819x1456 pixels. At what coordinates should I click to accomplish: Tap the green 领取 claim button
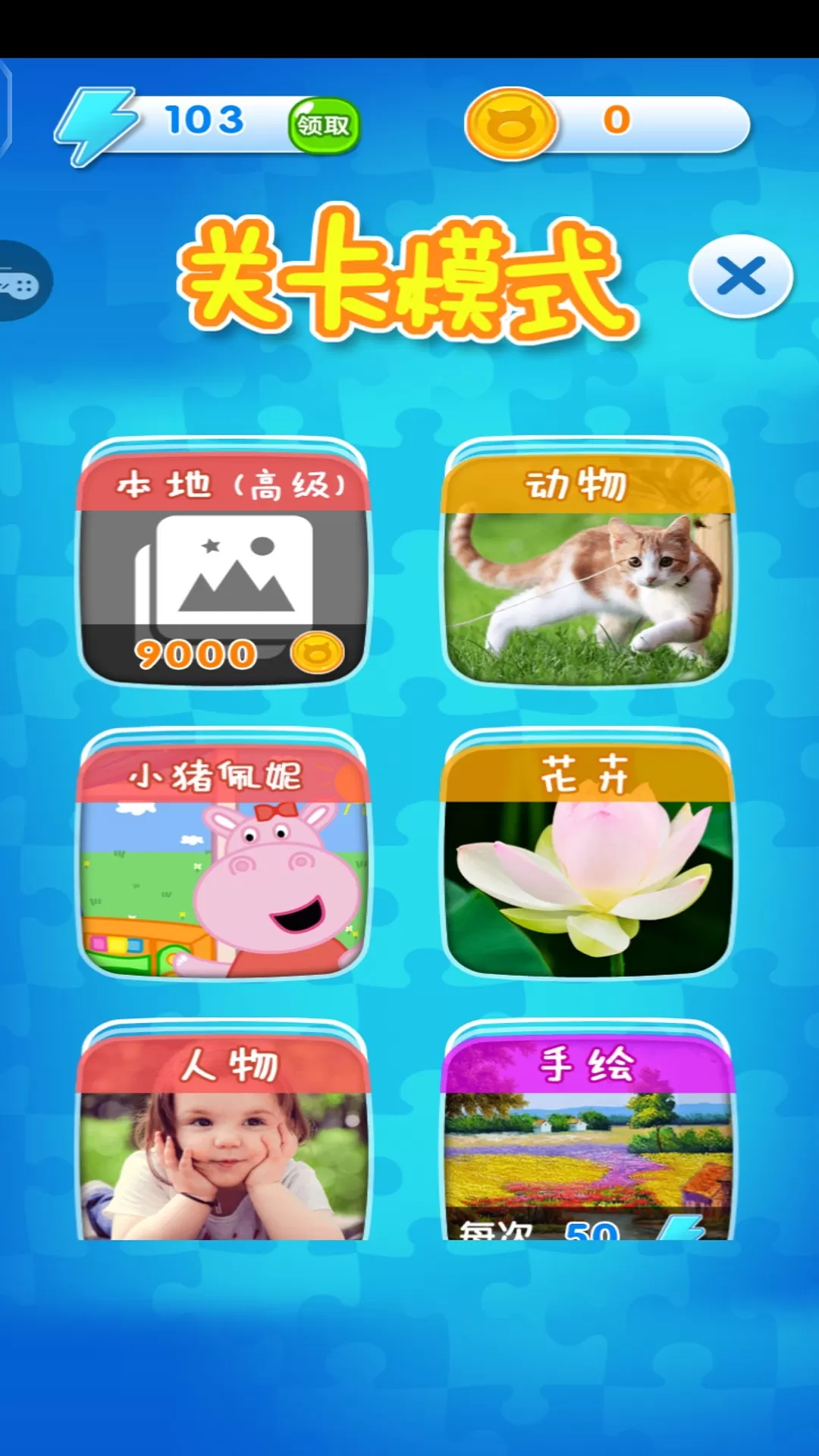tap(324, 125)
